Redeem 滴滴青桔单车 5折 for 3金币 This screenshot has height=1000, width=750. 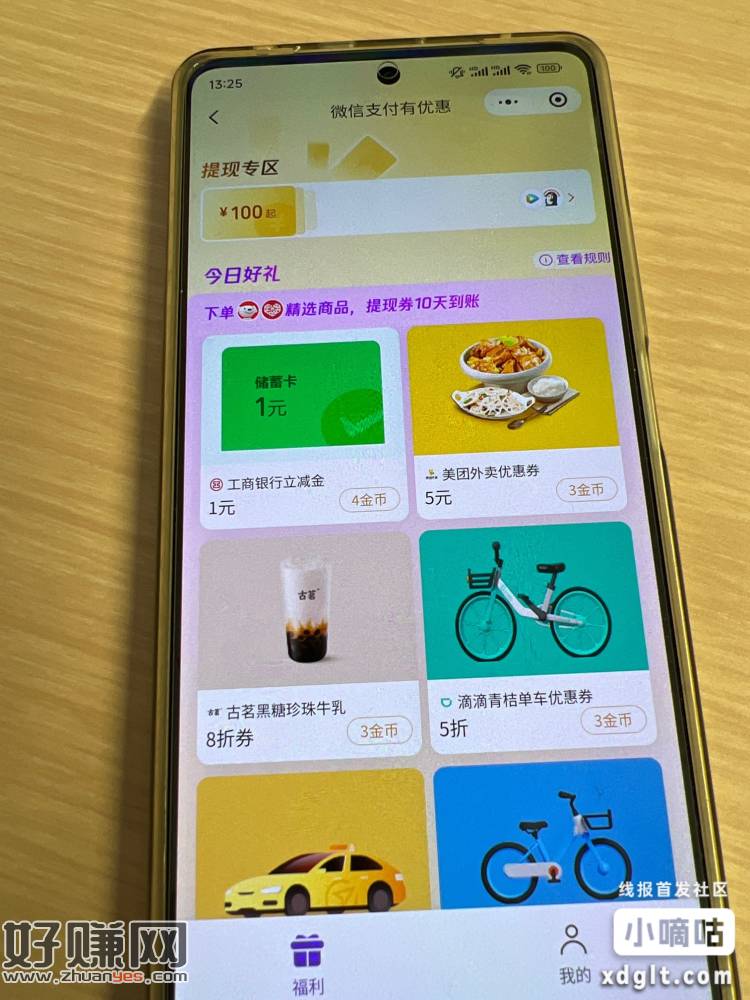613,720
